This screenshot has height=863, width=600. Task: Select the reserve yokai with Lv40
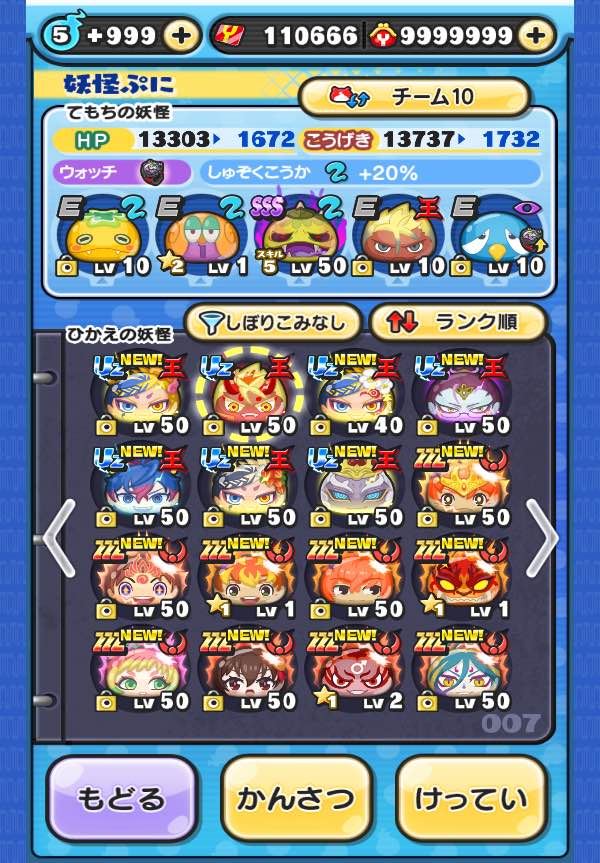click(354, 395)
